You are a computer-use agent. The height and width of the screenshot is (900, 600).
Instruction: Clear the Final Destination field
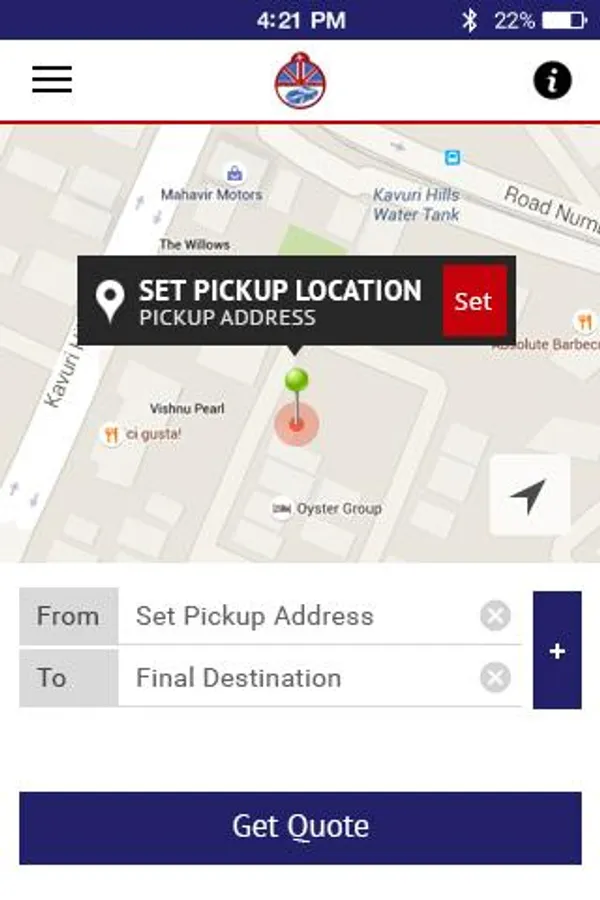point(495,678)
